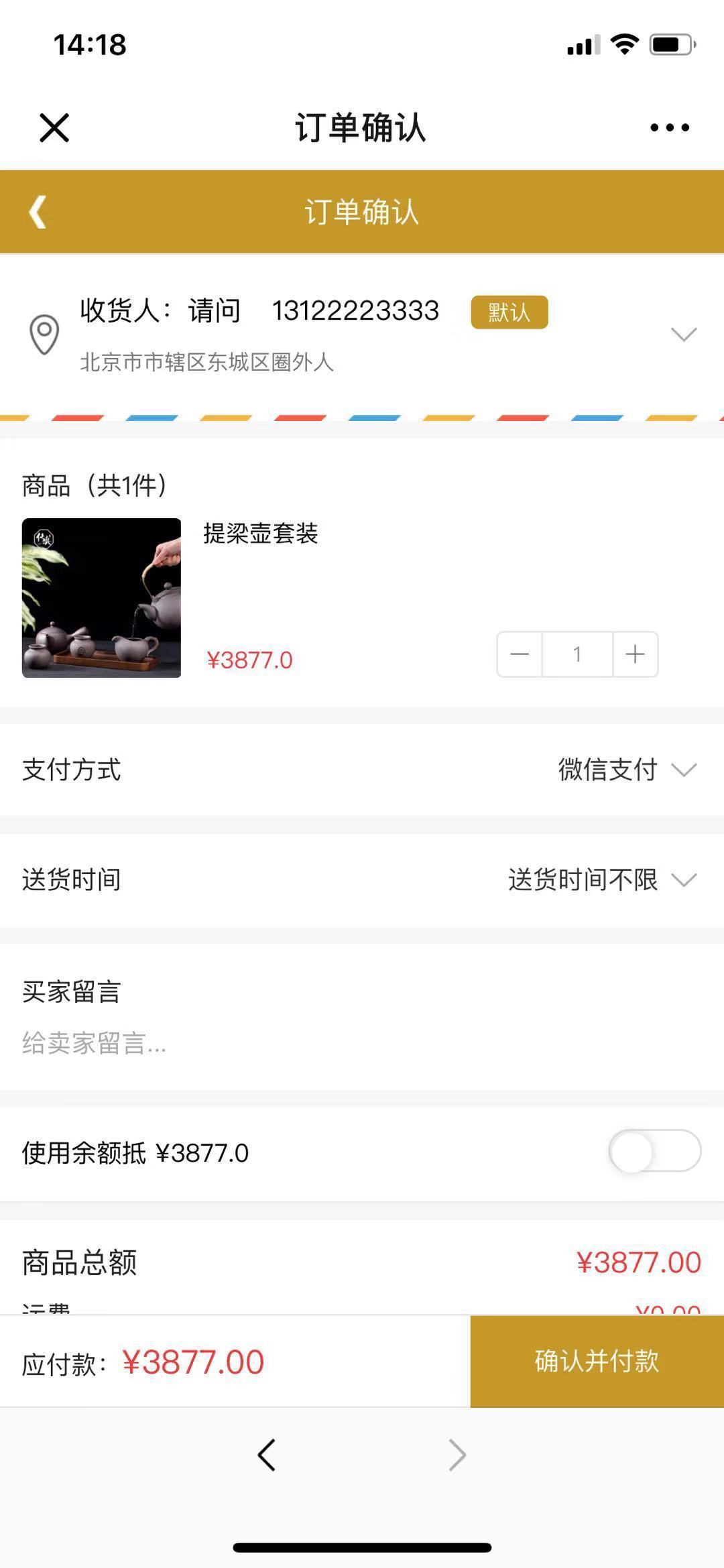Change the delivery address for 请问

[x=362, y=334]
